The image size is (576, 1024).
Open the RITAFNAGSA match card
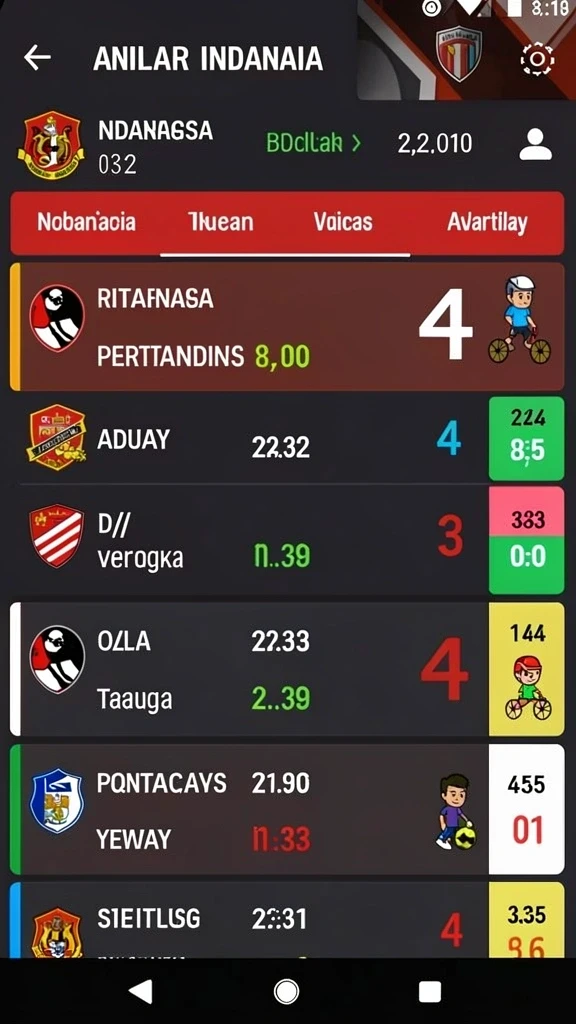click(x=287, y=327)
